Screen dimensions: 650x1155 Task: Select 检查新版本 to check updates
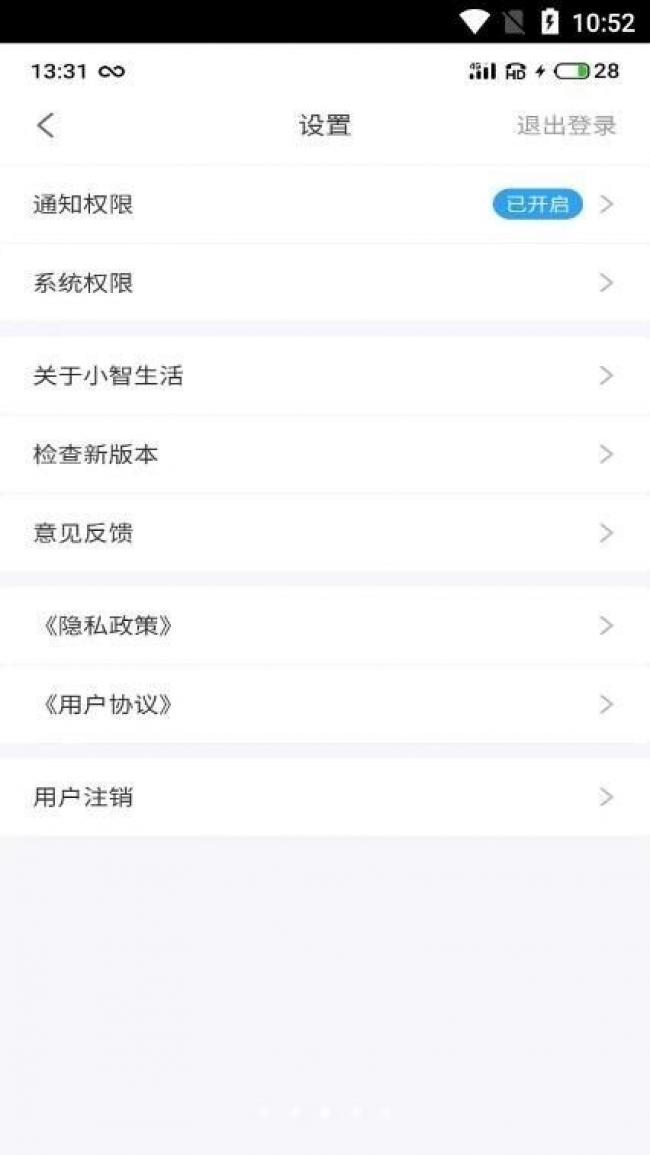pos(325,454)
